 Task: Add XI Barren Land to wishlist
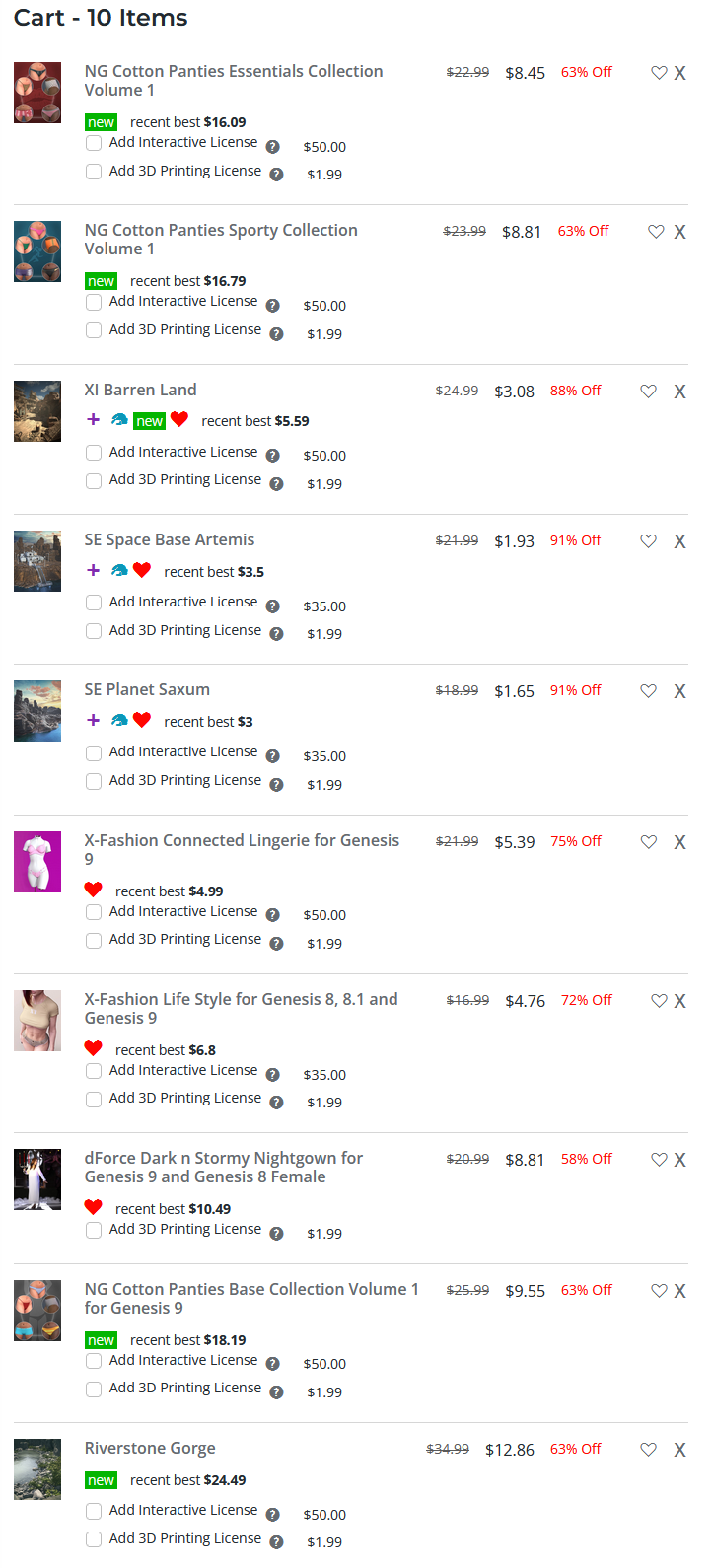point(648,392)
